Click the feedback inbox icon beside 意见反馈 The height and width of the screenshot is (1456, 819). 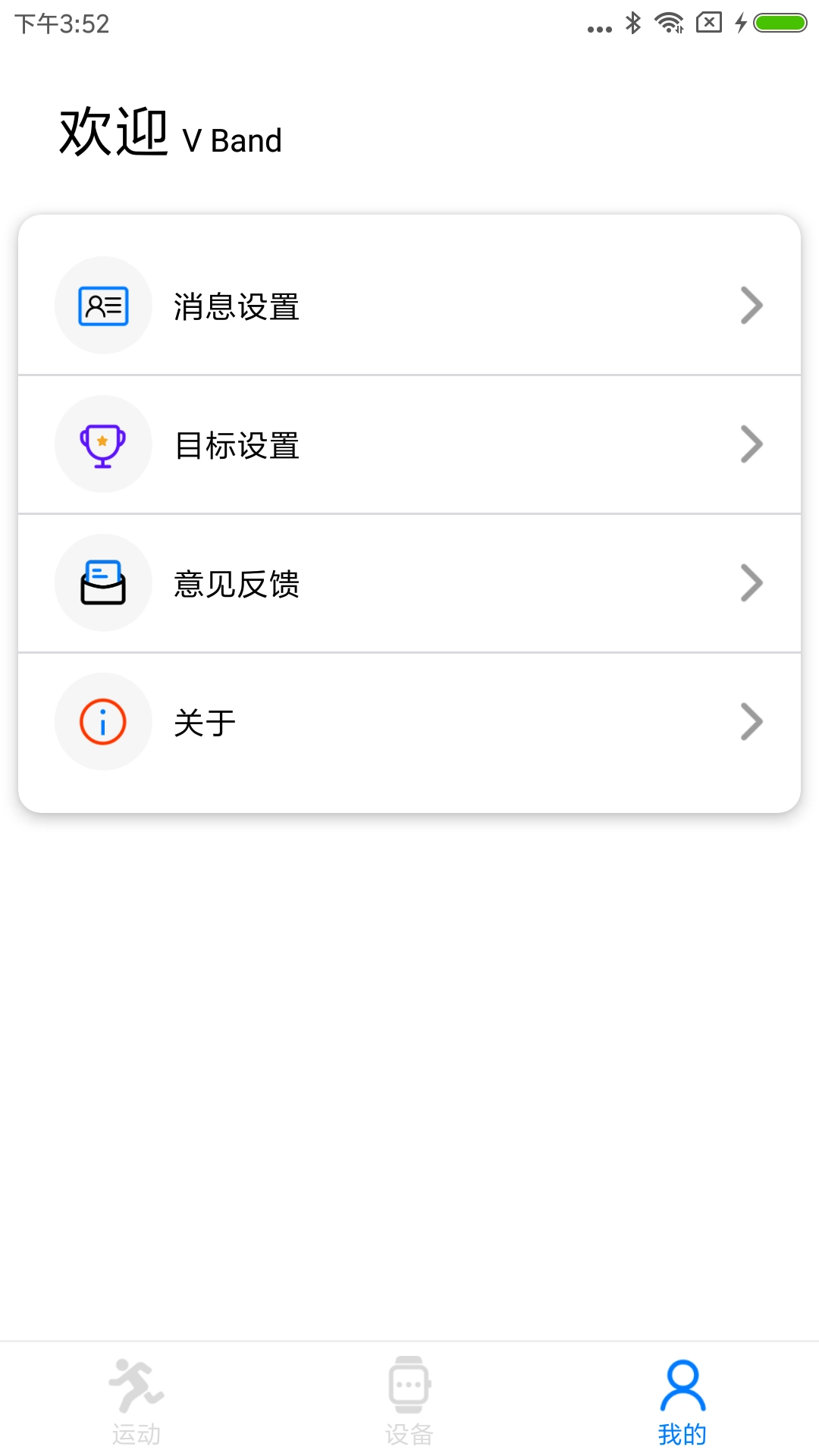click(104, 582)
